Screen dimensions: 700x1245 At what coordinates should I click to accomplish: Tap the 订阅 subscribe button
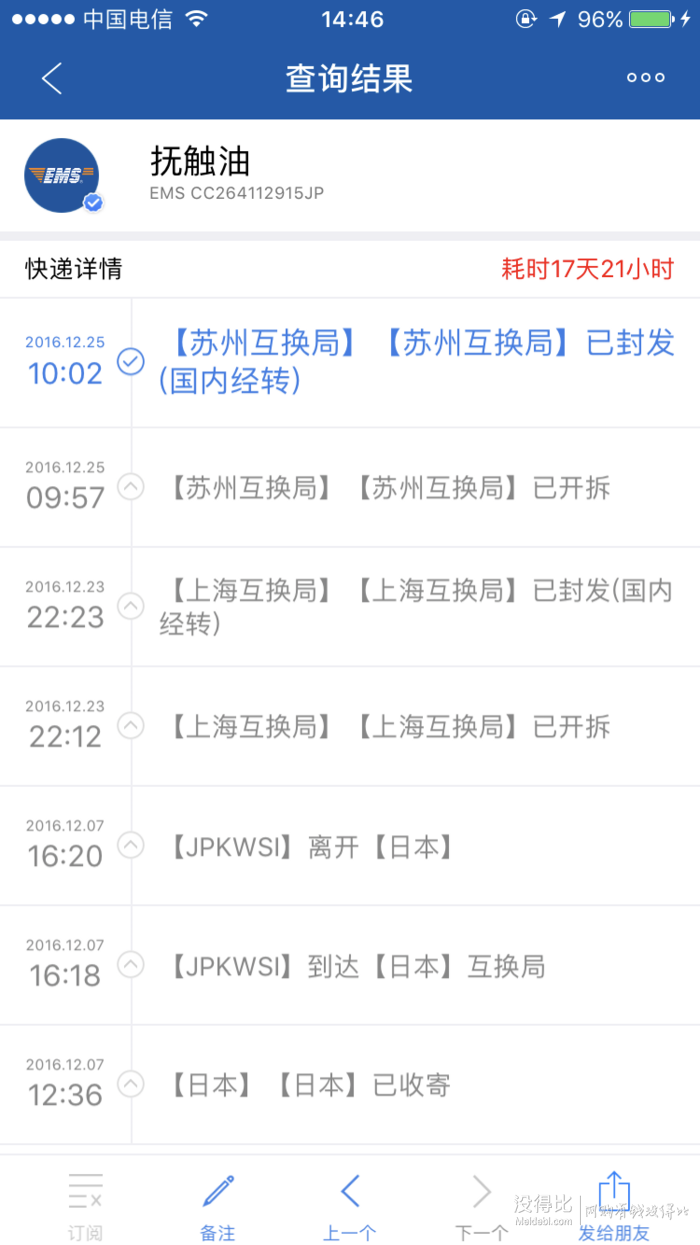point(85,1205)
